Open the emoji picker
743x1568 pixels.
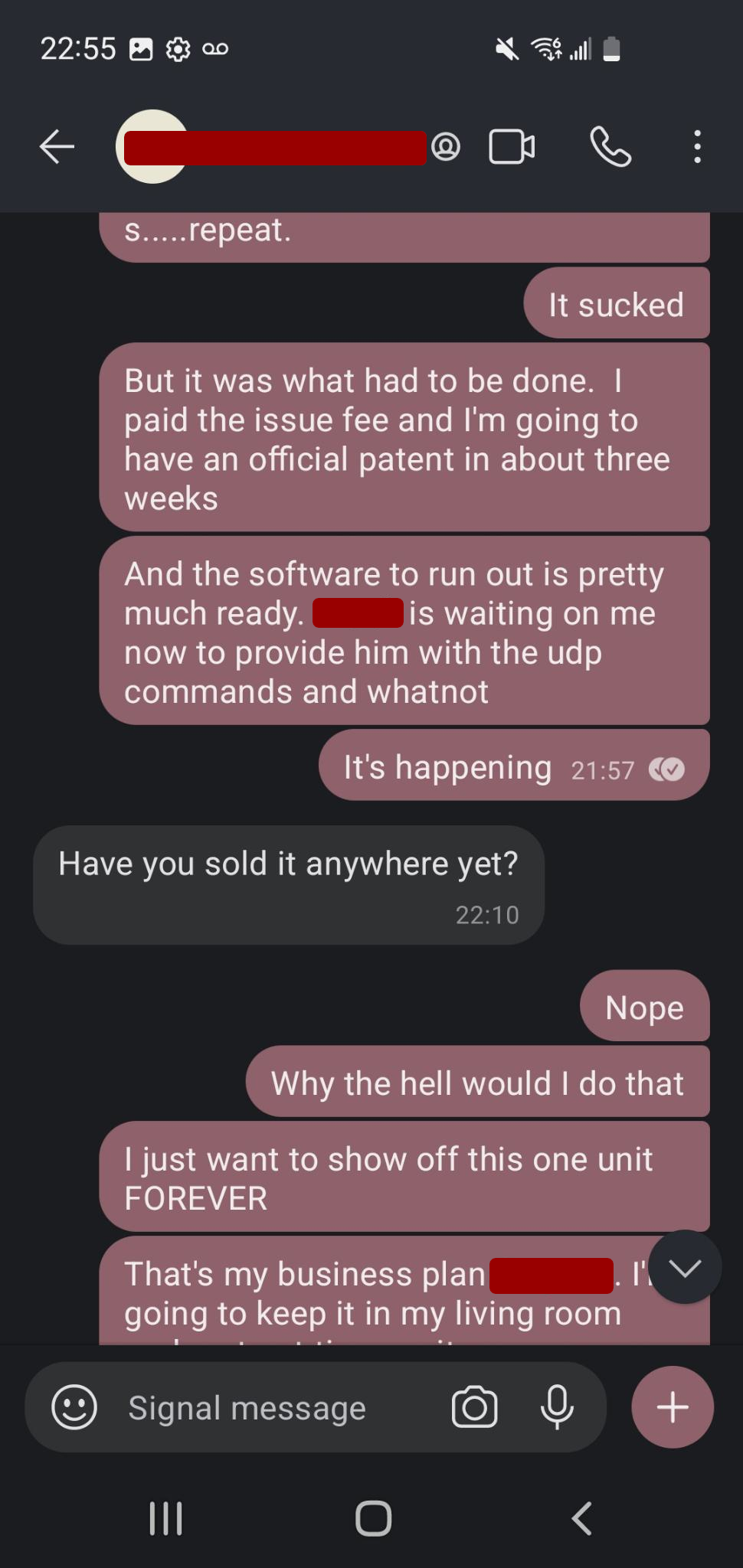point(74,1406)
